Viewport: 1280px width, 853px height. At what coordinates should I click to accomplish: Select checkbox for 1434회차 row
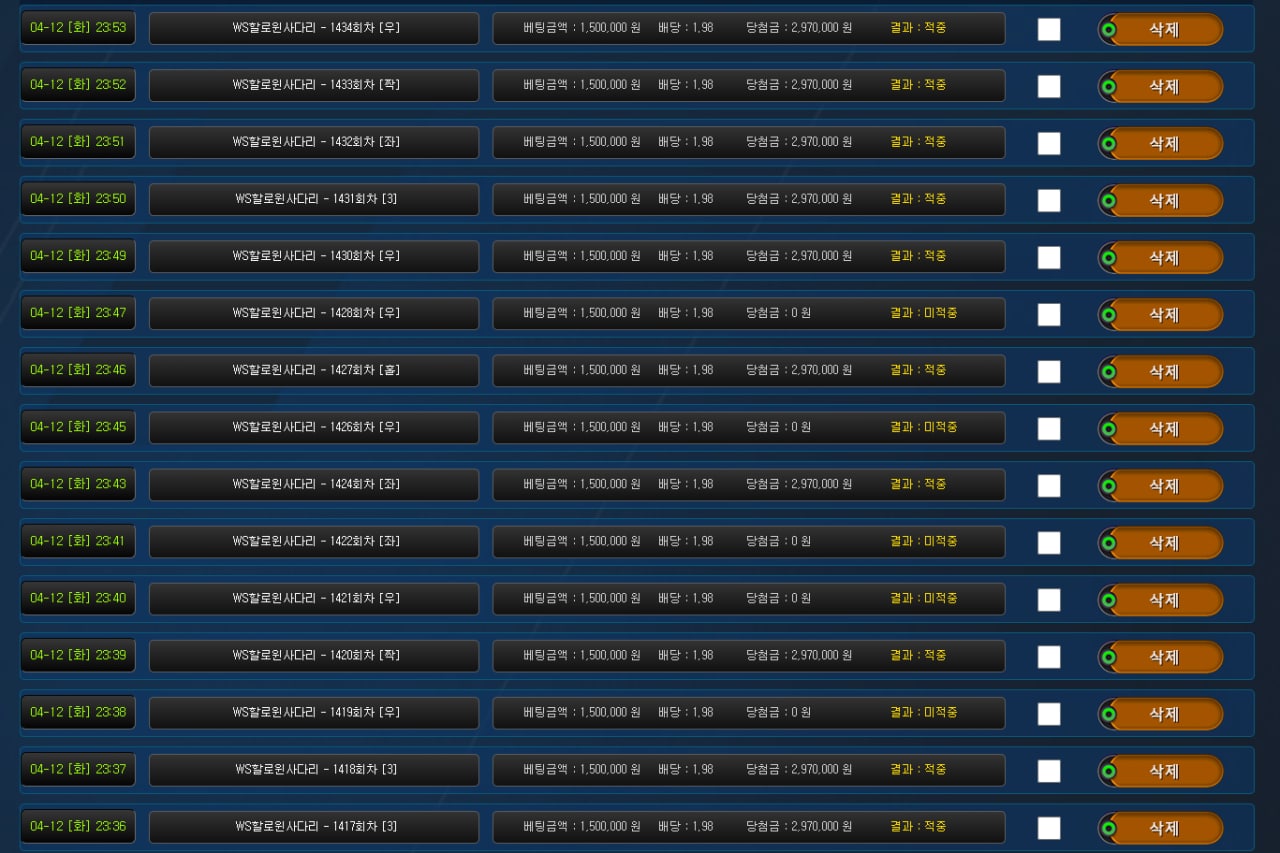pyautogui.click(x=1049, y=30)
